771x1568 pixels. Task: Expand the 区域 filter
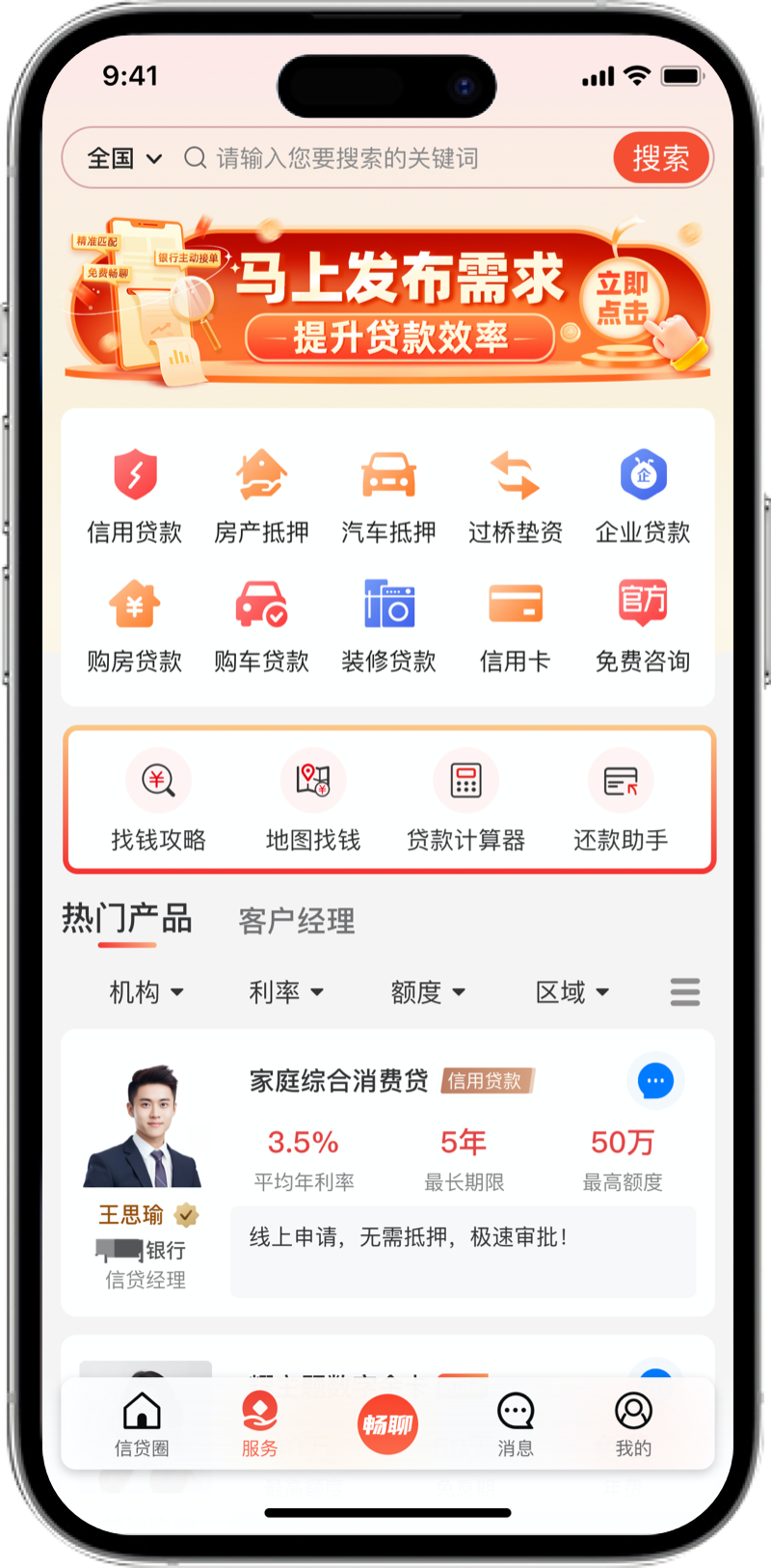coord(572,992)
